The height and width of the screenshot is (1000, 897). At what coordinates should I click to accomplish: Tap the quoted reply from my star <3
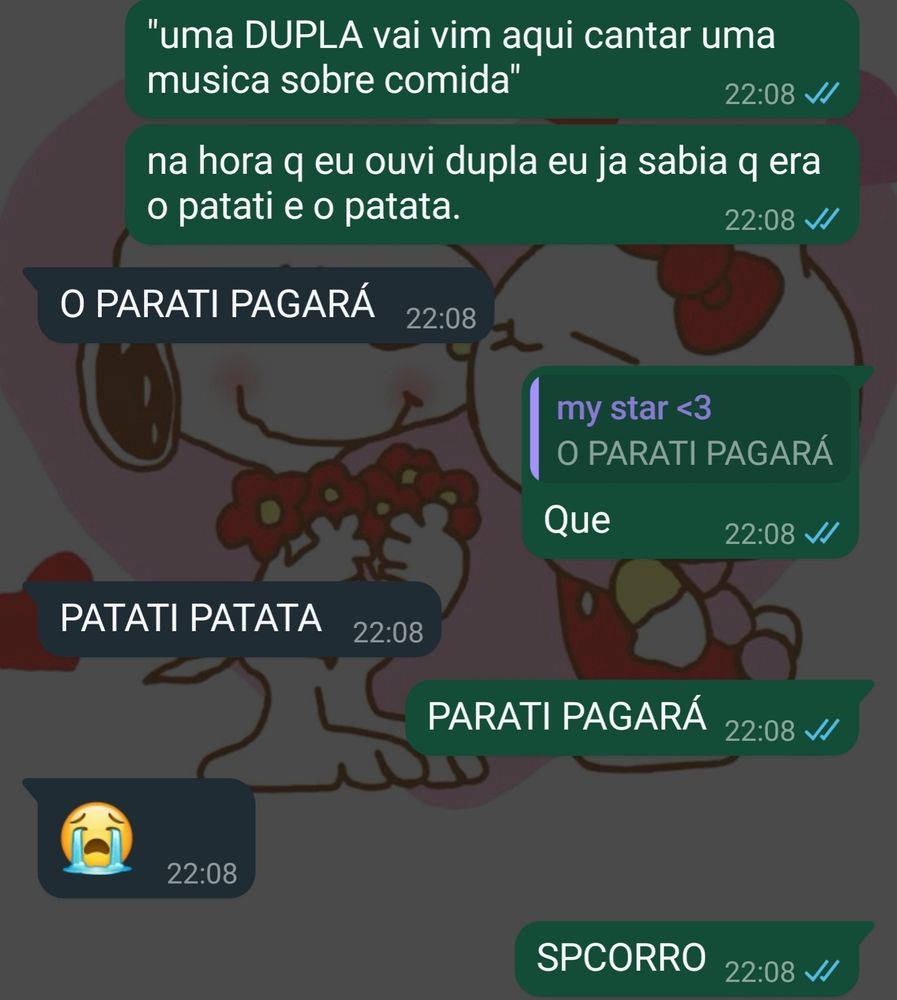coord(692,431)
